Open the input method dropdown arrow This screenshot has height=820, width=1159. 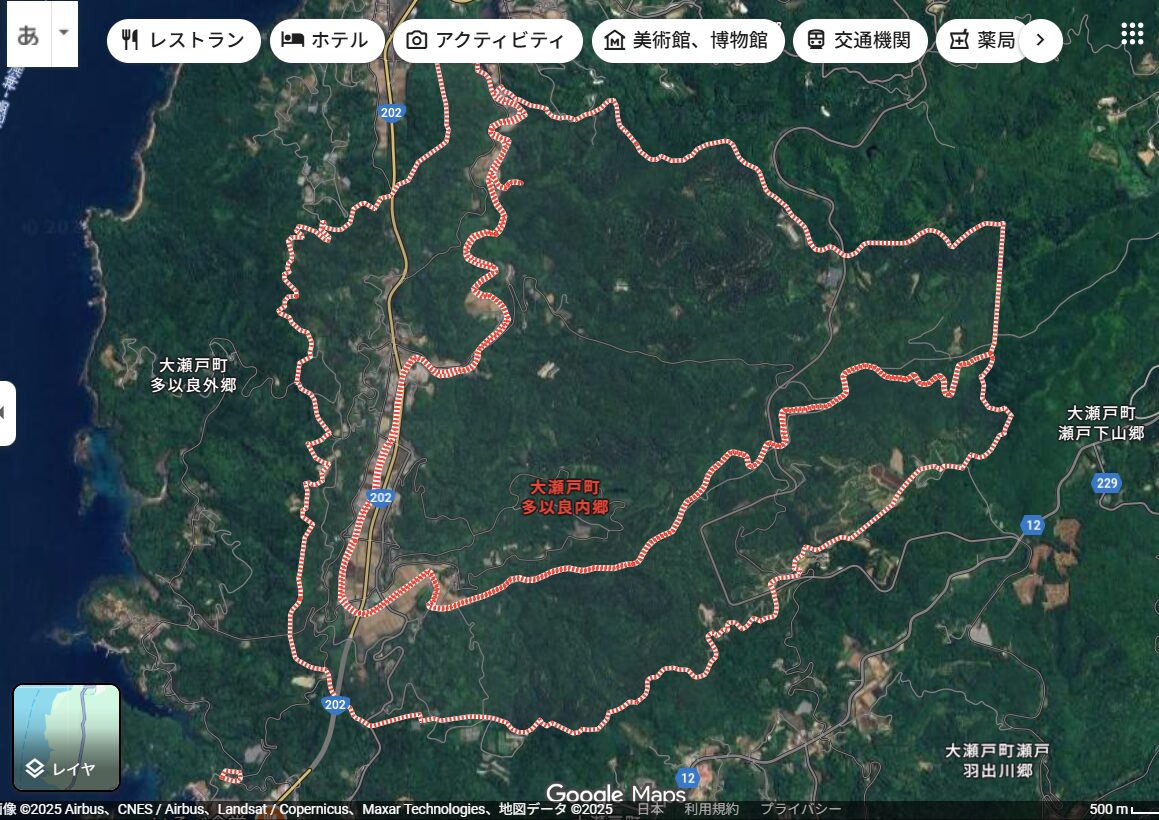click(x=64, y=32)
